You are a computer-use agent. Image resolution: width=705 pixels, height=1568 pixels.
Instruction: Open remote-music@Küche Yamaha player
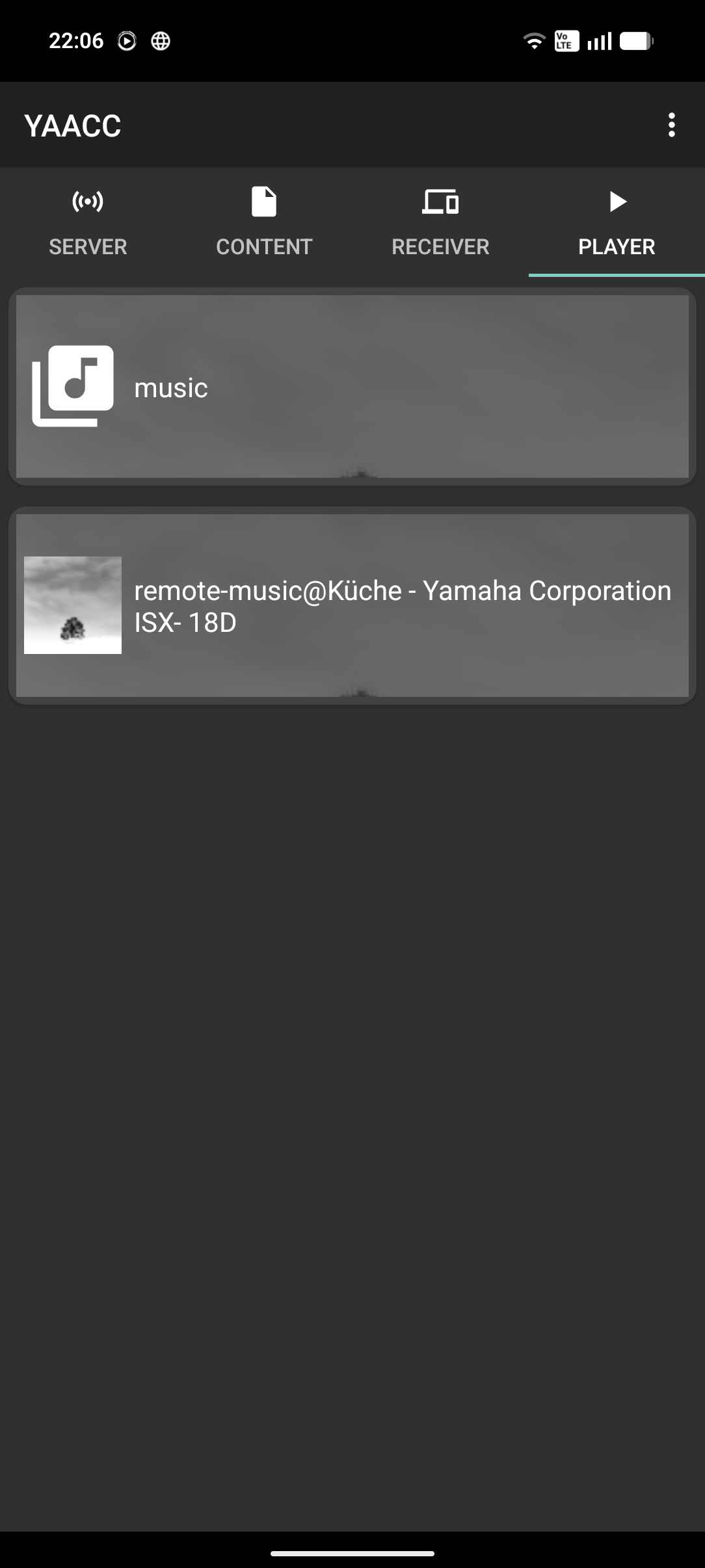point(351,606)
